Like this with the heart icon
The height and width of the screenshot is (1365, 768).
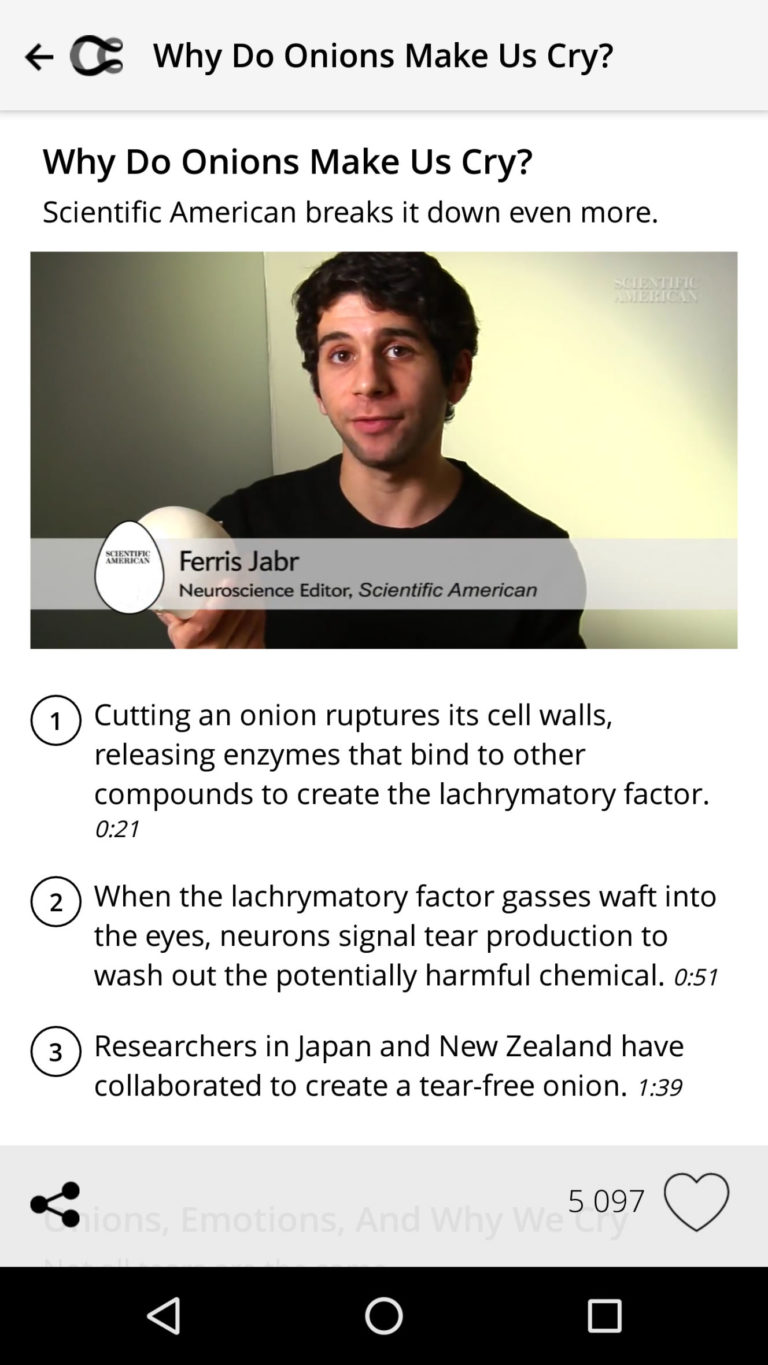click(x=697, y=1202)
